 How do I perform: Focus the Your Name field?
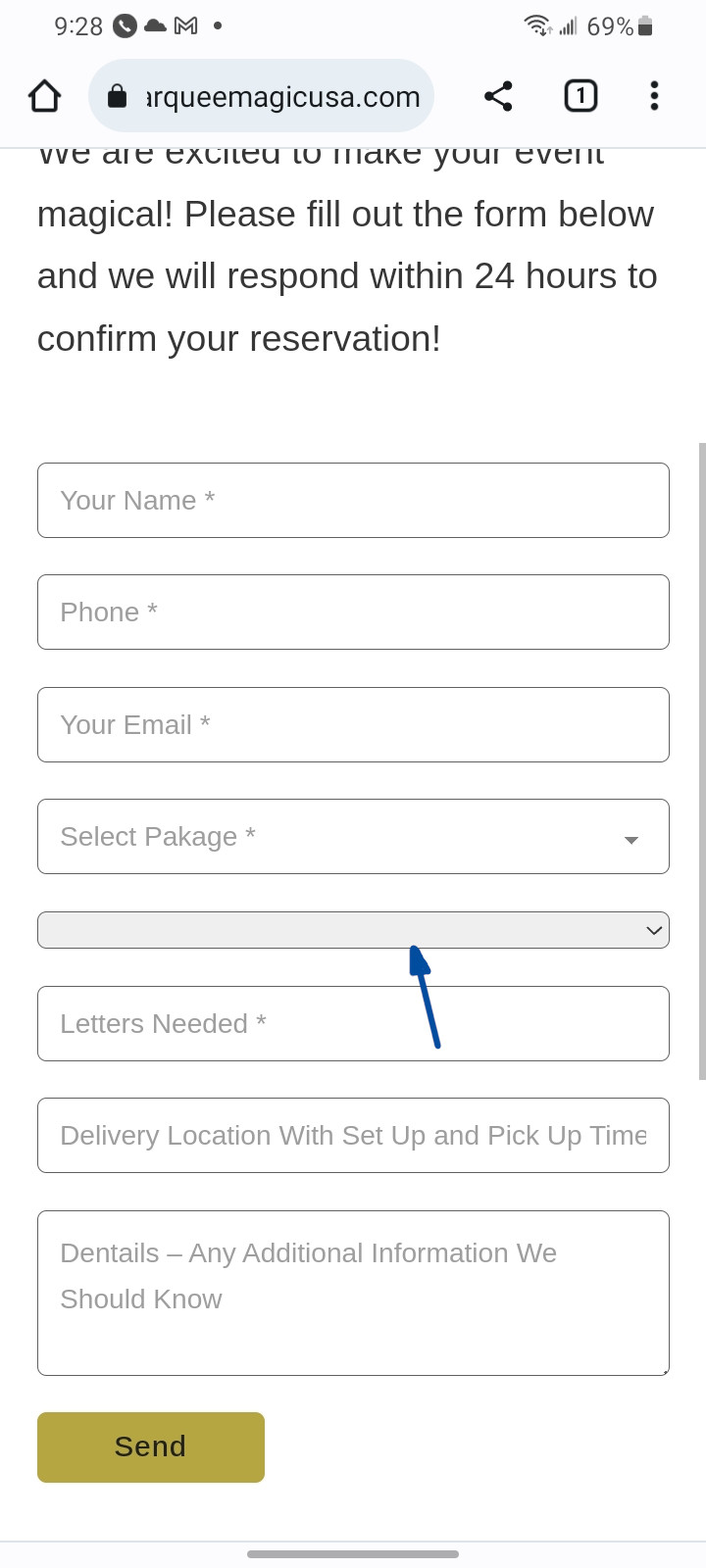click(353, 501)
